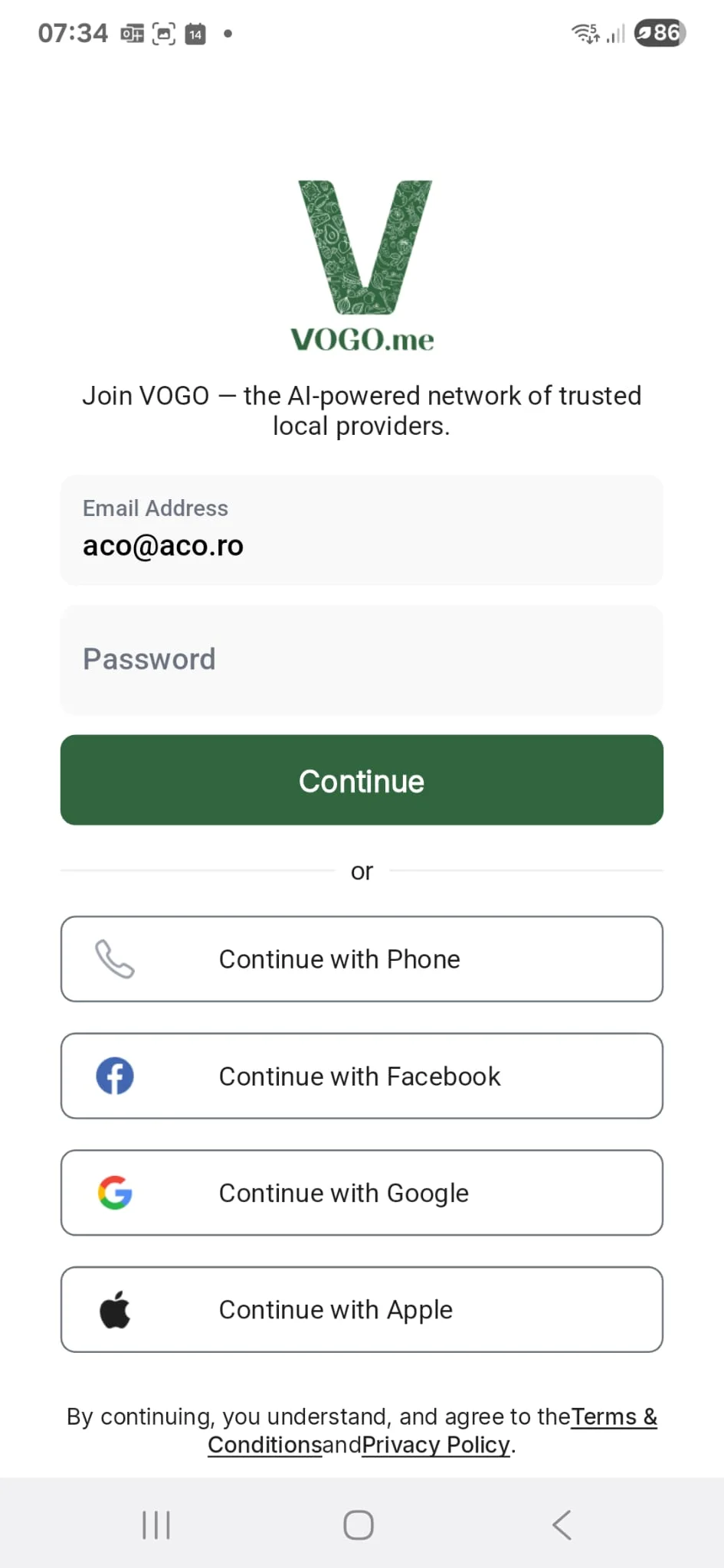Tap the Back navigation button
The height and width of the screenshot is (1568, 724).
[562, 1524]
